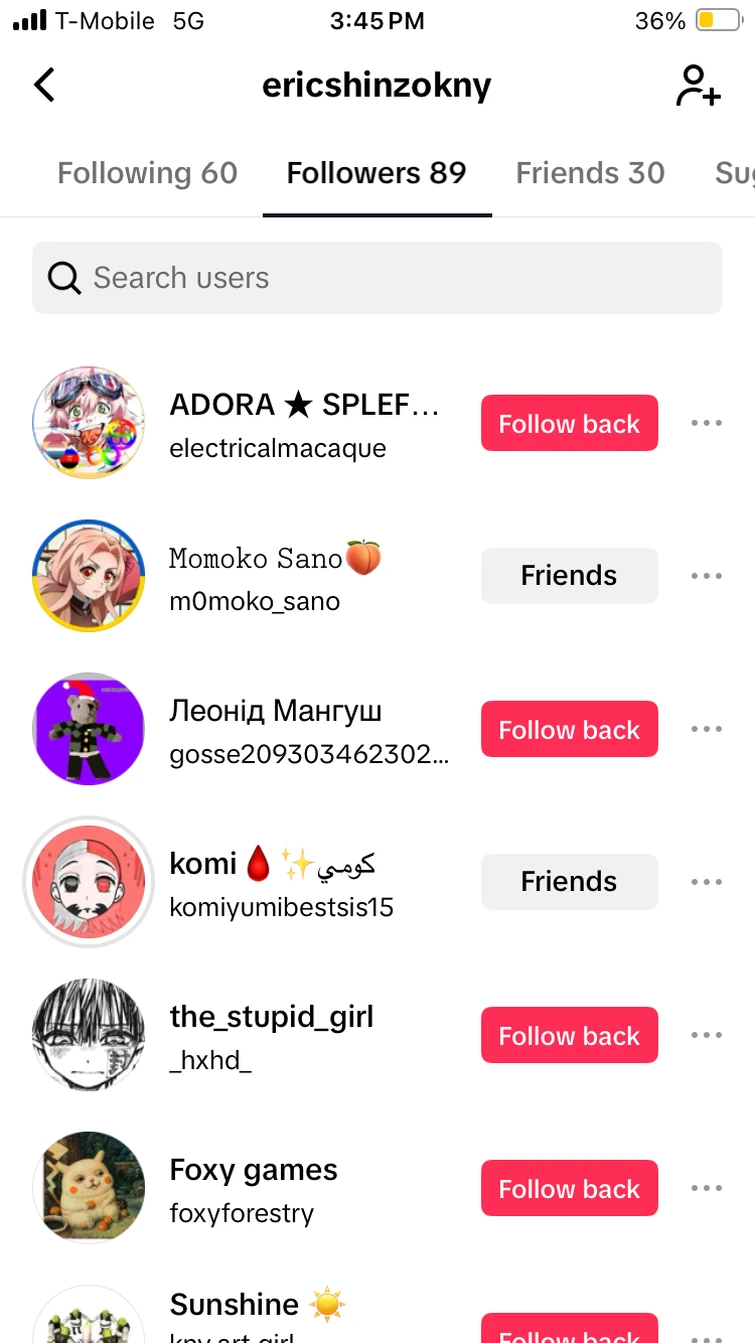Viewport: 755px width, 1343px height.
Task: View Foxy games profile picture
Action: coord(89,1188)
